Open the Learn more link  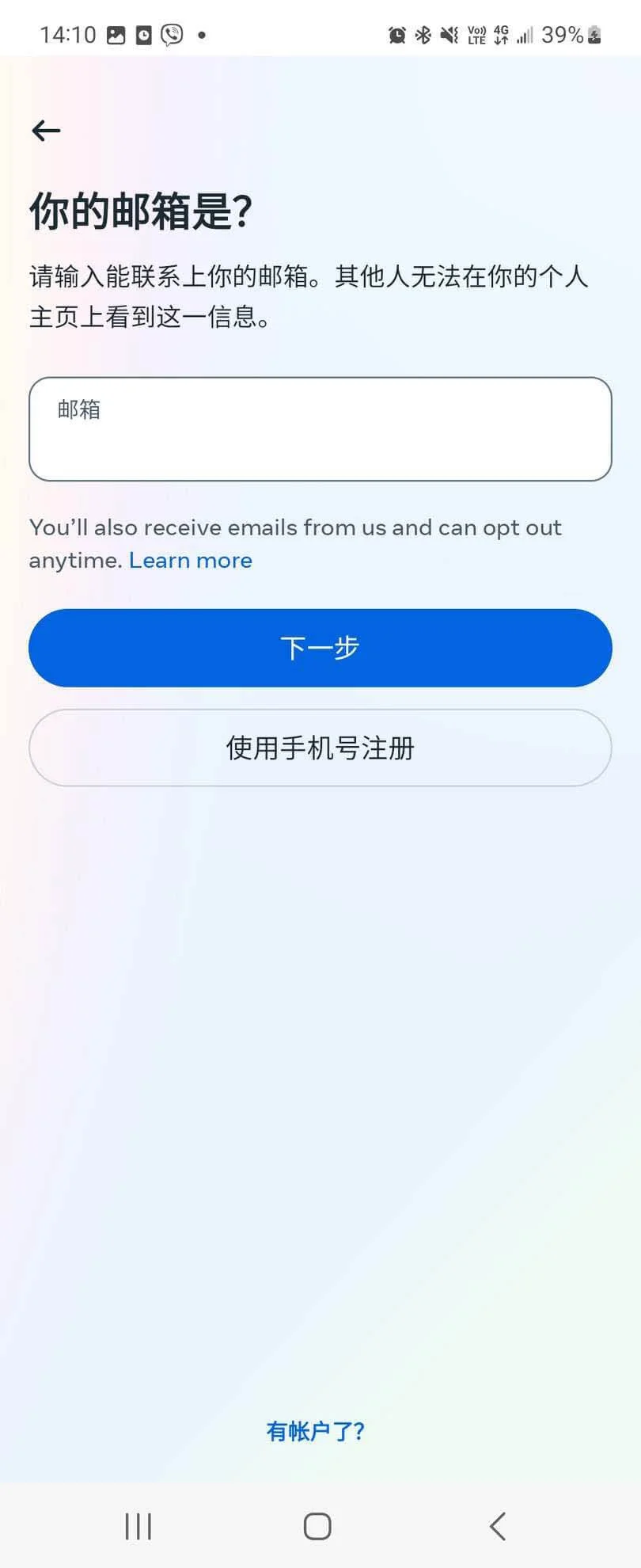click(x=190, y=561)
